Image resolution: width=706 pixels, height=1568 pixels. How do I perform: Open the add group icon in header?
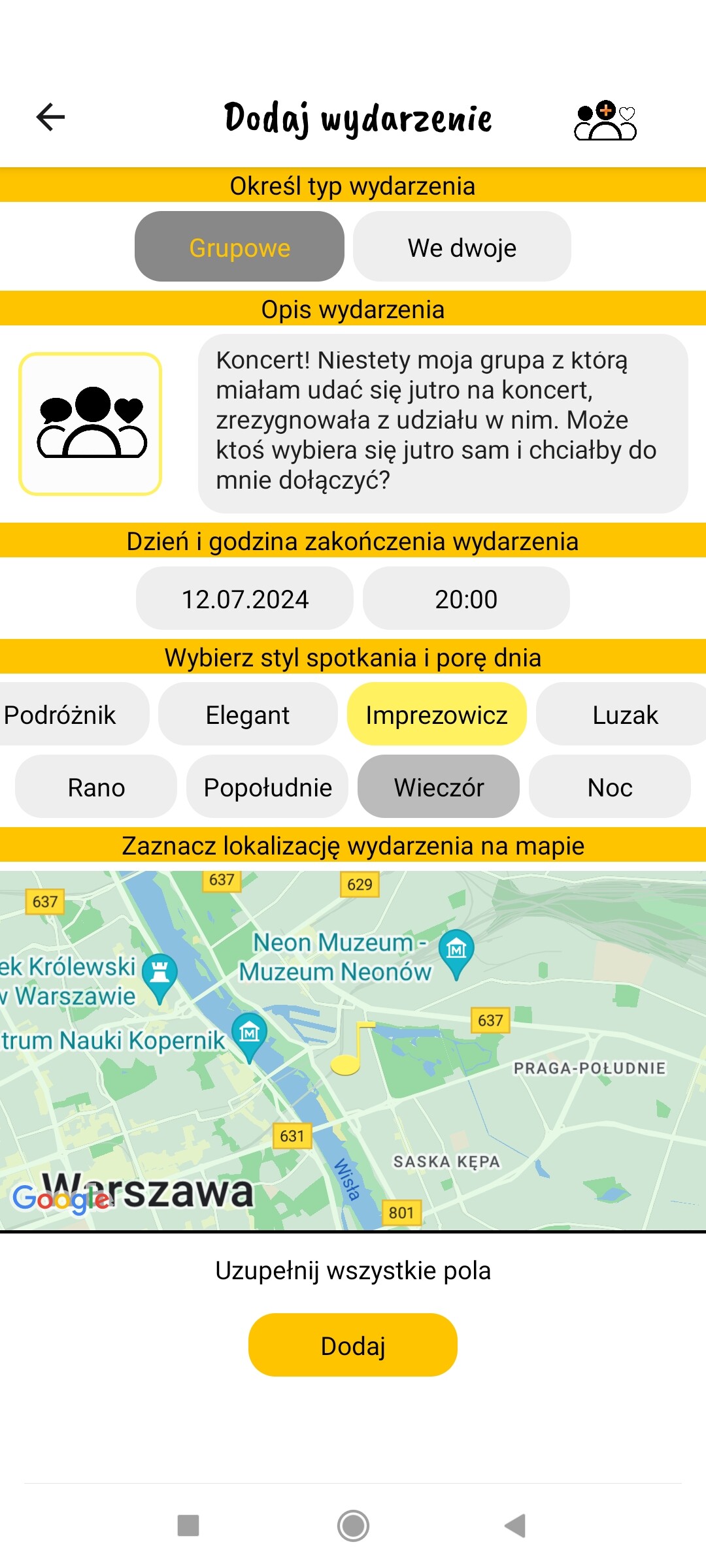pos(605,121)
